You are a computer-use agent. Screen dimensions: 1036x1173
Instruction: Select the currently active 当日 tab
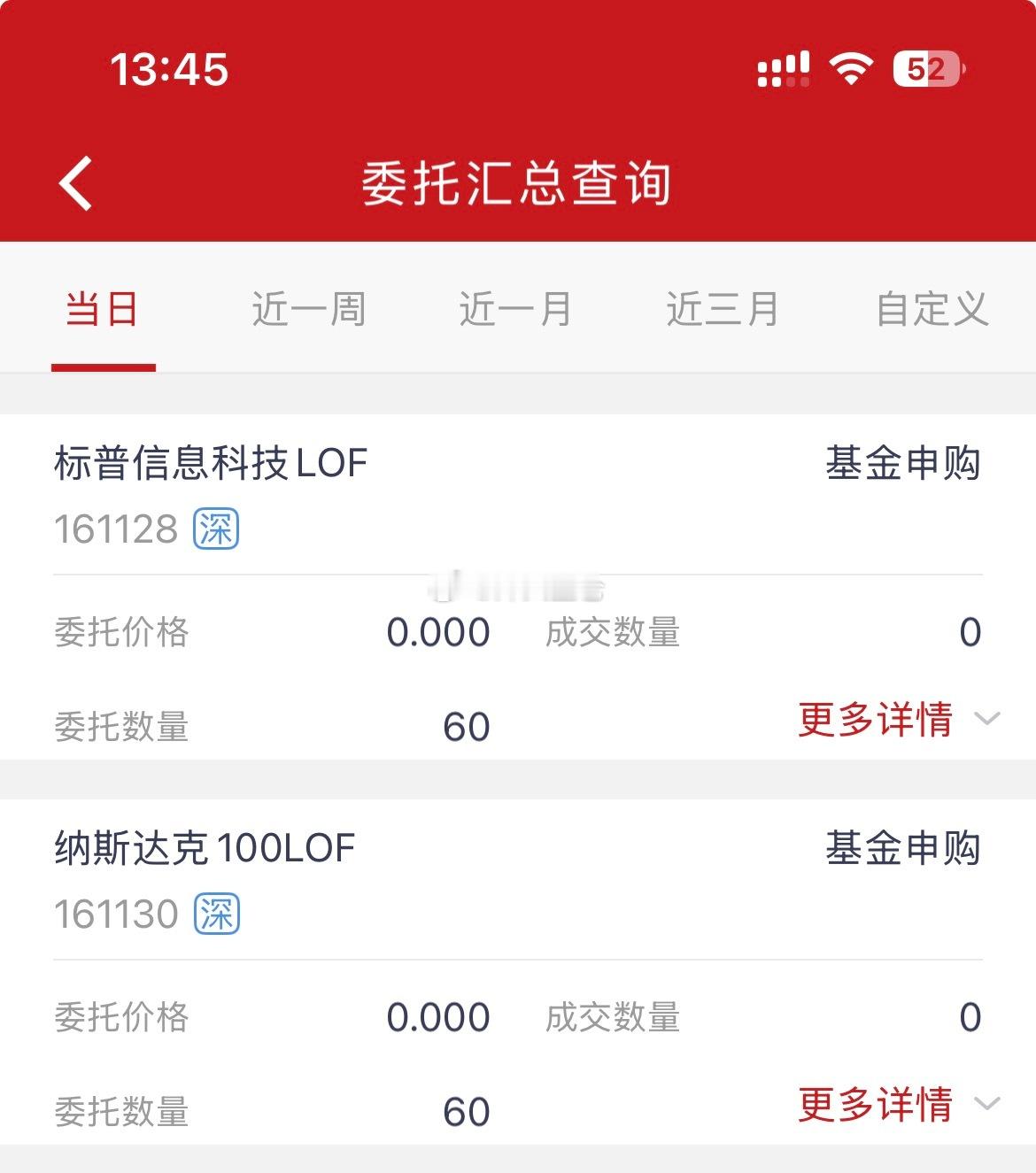point(104,308)
